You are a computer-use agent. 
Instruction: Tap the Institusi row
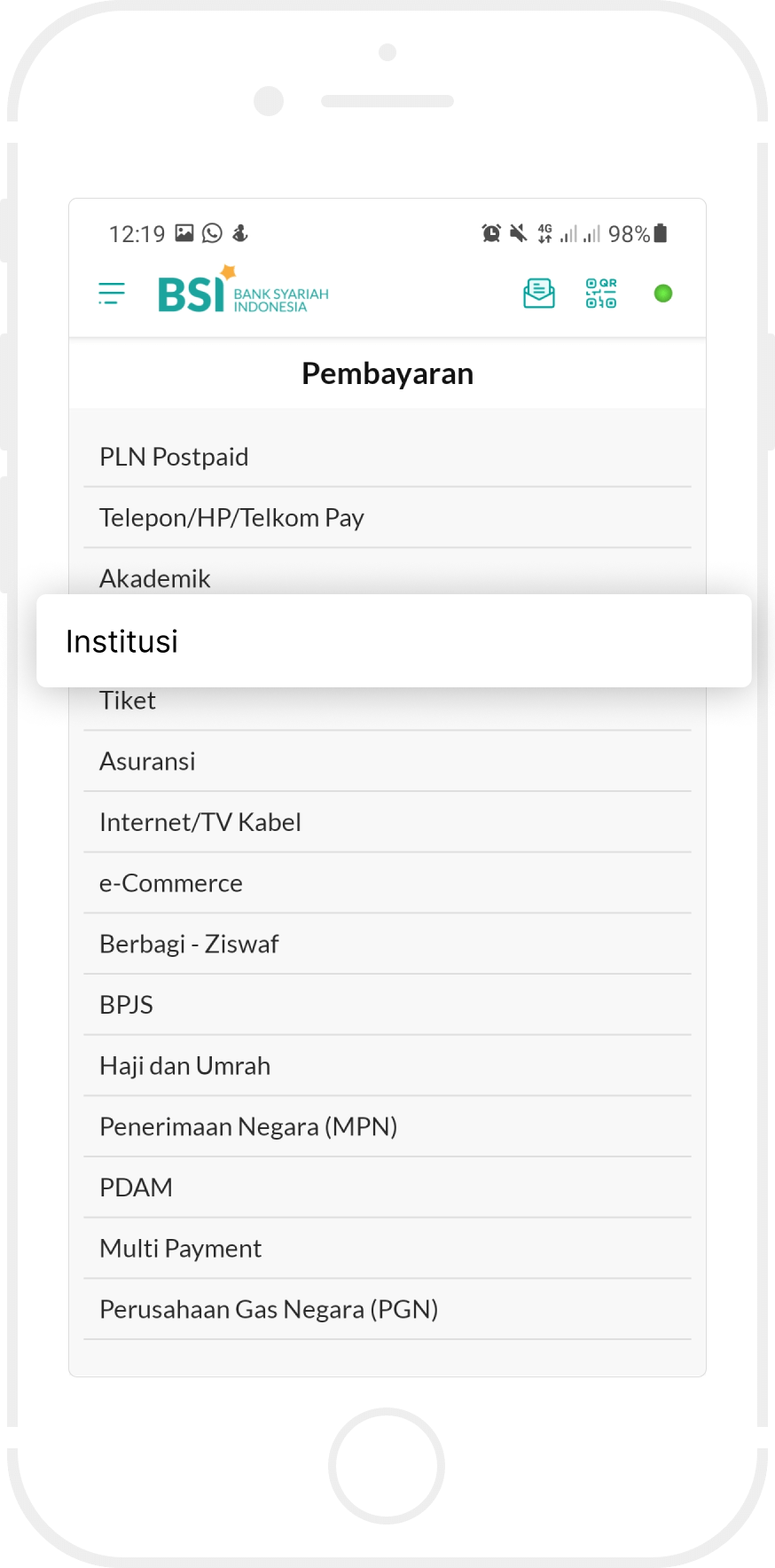pyautogui.click(x=394, y=640)
